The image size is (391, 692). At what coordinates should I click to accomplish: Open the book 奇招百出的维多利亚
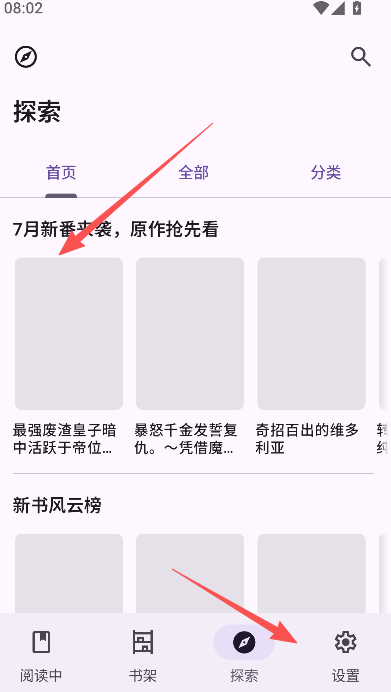click(311, 357)
